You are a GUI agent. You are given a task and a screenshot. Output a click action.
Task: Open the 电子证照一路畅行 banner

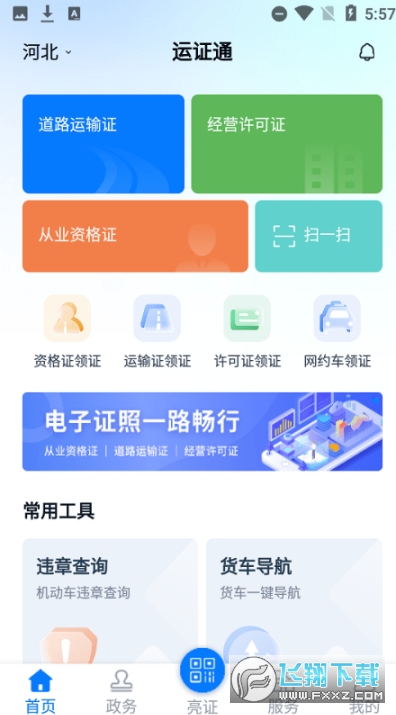click(202, 431)
